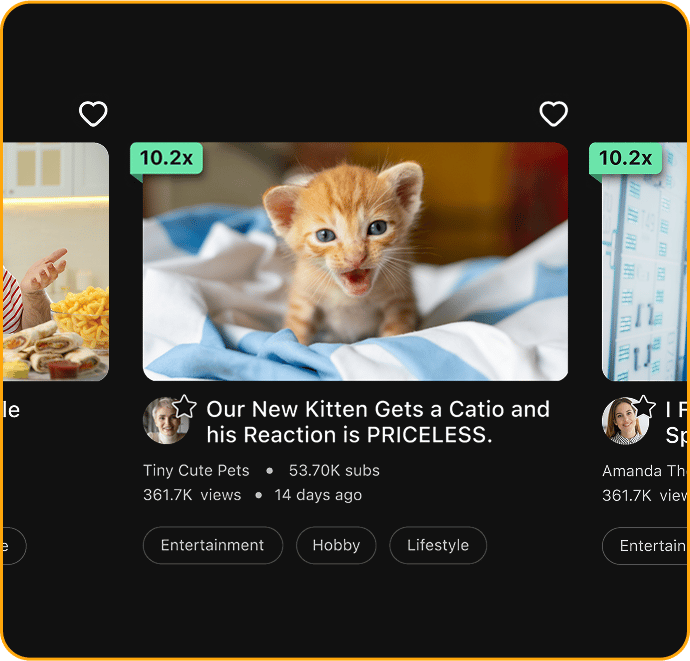
Task: Open Amanda's channel avatar
Action: point(624,421)
